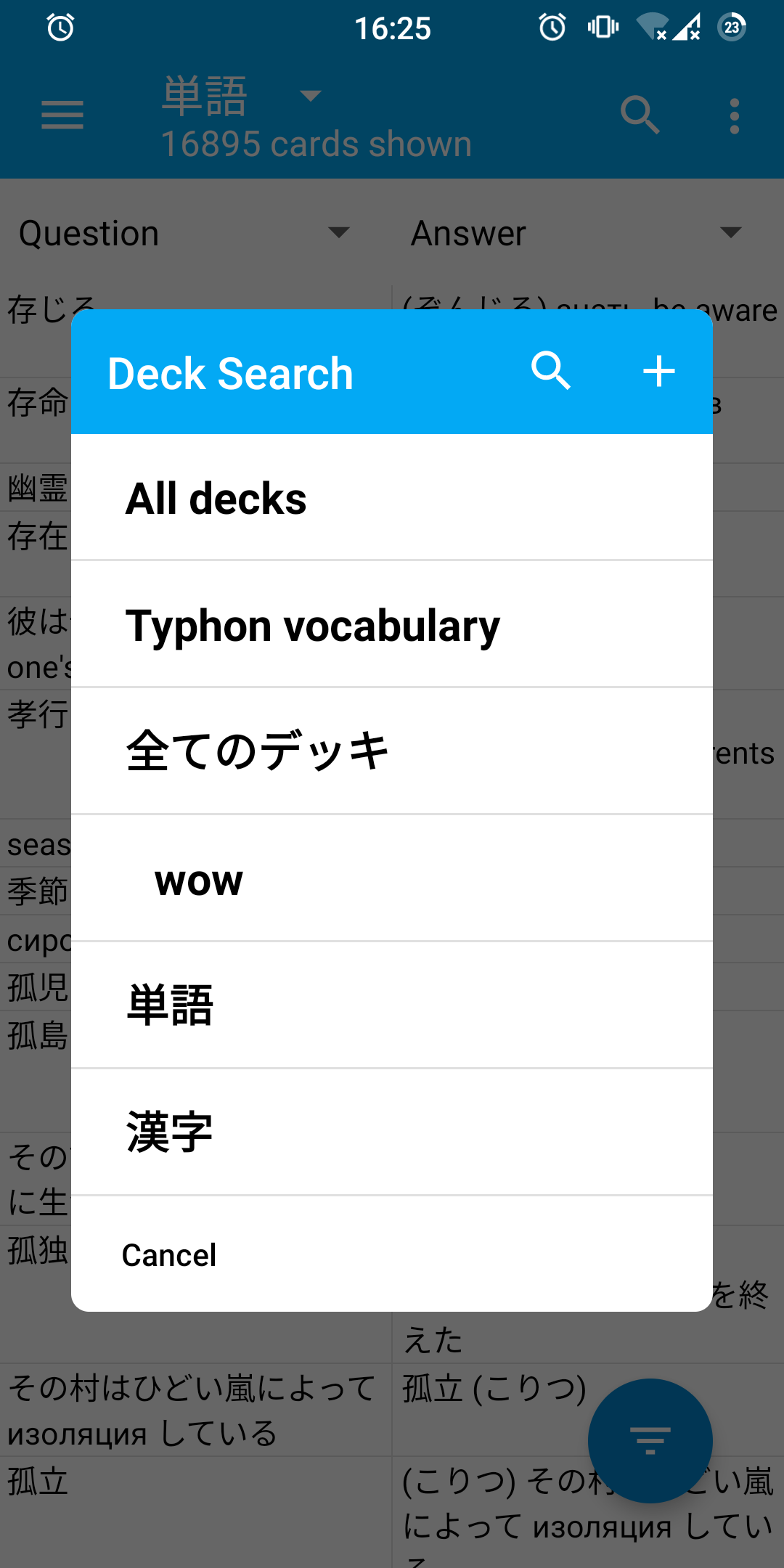Cancel the deck search dialog
The height and width of the screenshot is (1568, 784).
coord(169,1255)
